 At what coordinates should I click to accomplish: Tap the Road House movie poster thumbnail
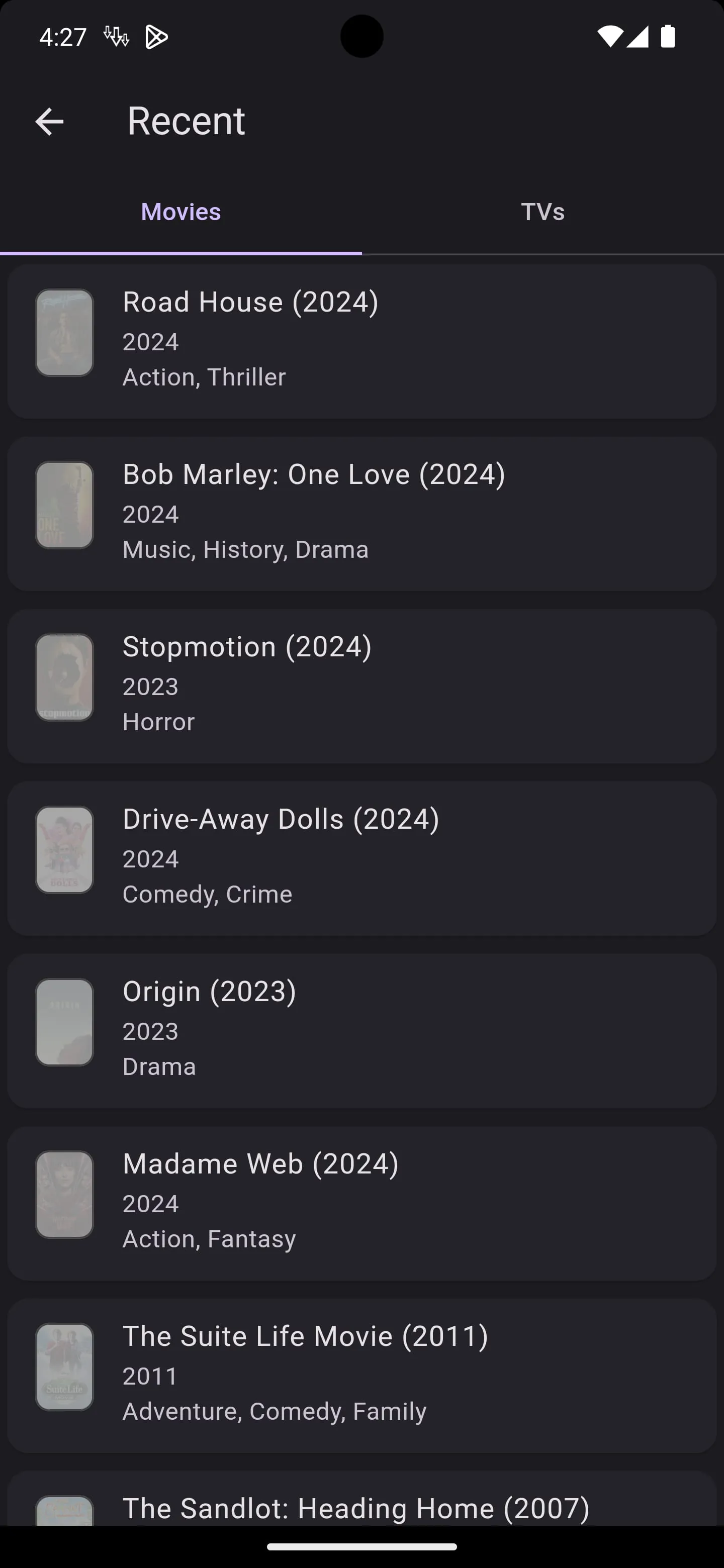[64, 332]
